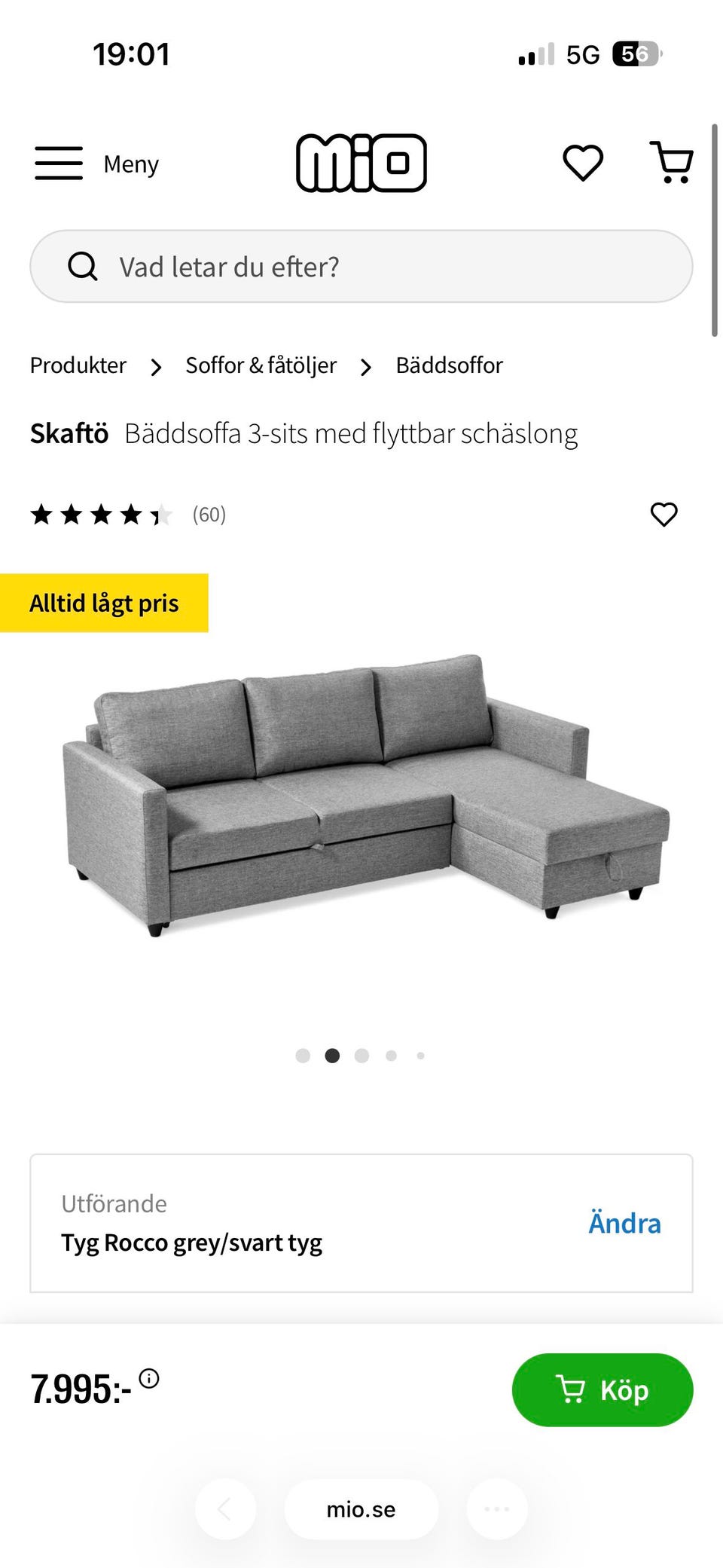723x1568 pixels.
Task: Click the chevron after Soffor & fåtöljer
Action: [366, 367]
